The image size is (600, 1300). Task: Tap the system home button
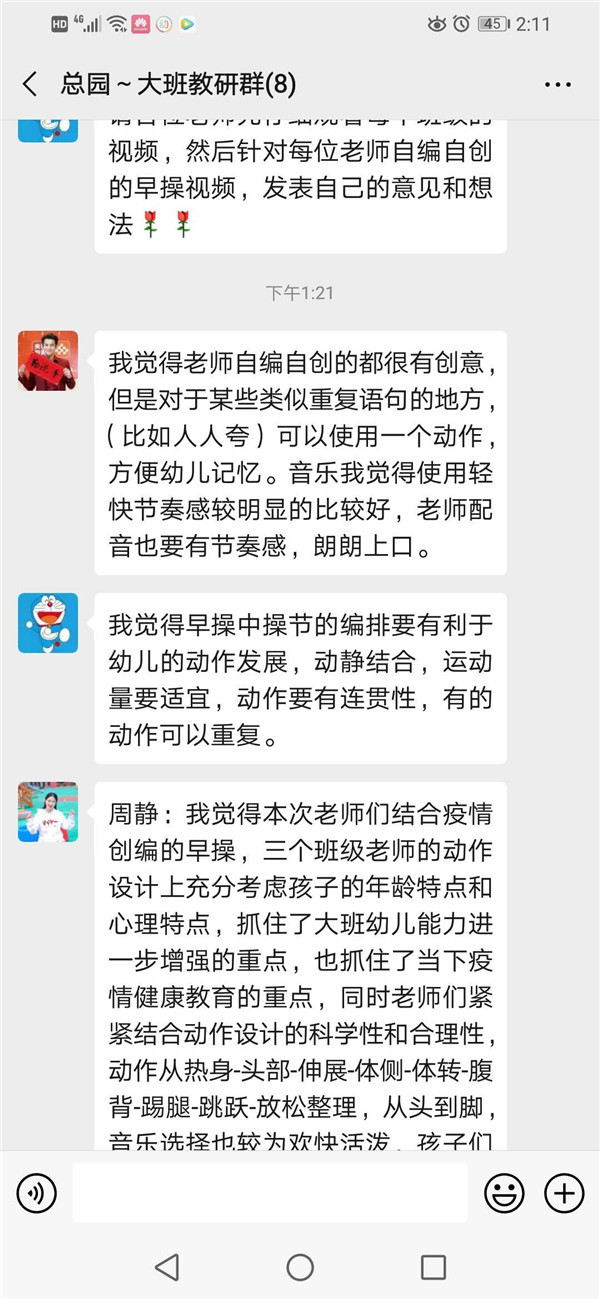pos(300,1267)
